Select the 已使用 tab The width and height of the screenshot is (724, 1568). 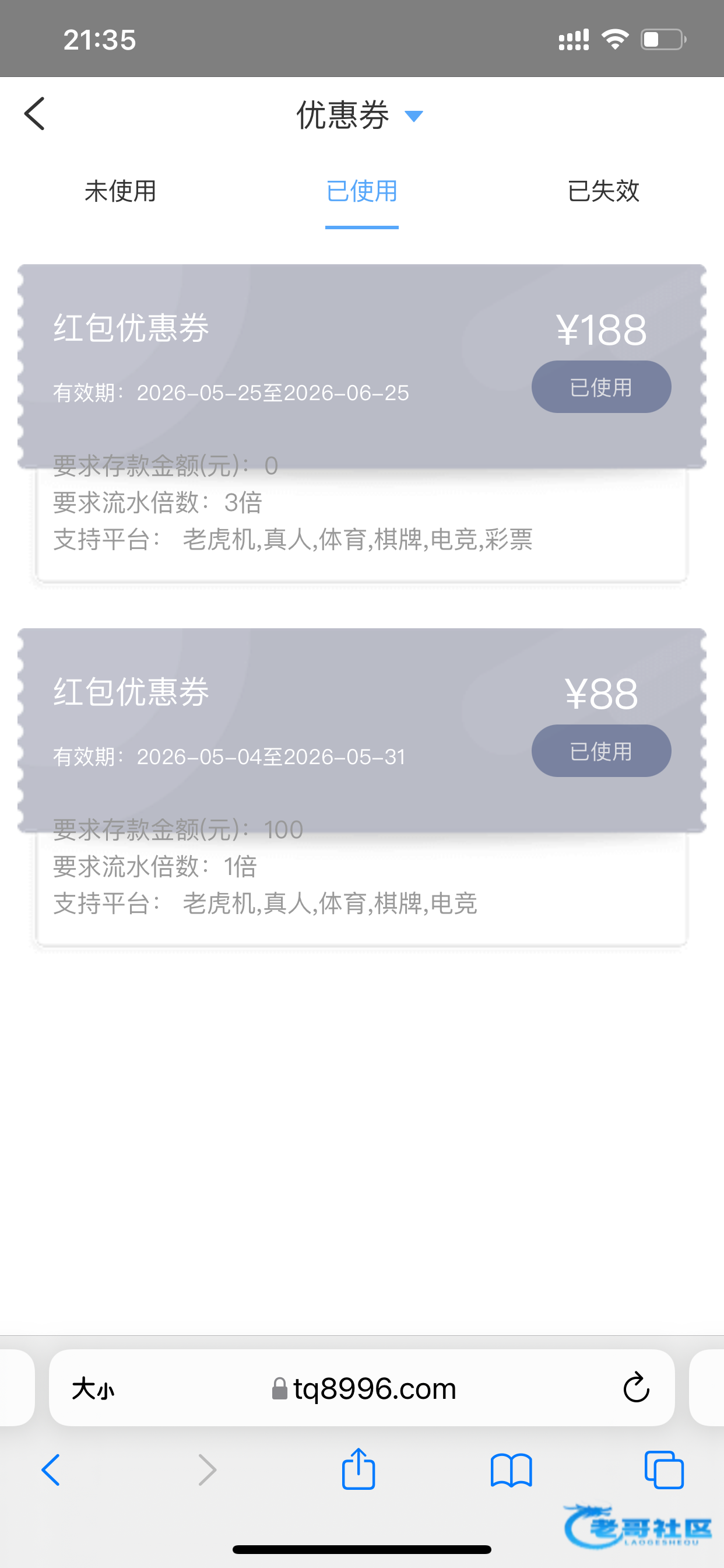[x=362, y=191]
